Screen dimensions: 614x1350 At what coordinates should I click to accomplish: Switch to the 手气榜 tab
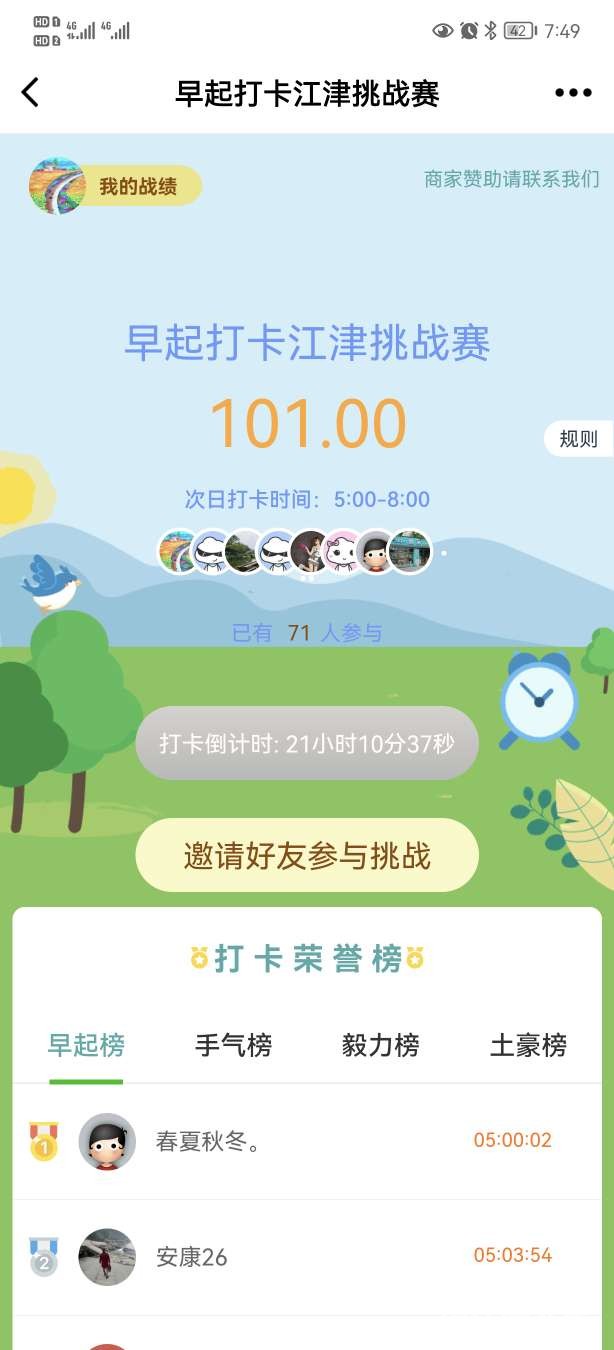pyautogui.click(x=233, y=1046)
